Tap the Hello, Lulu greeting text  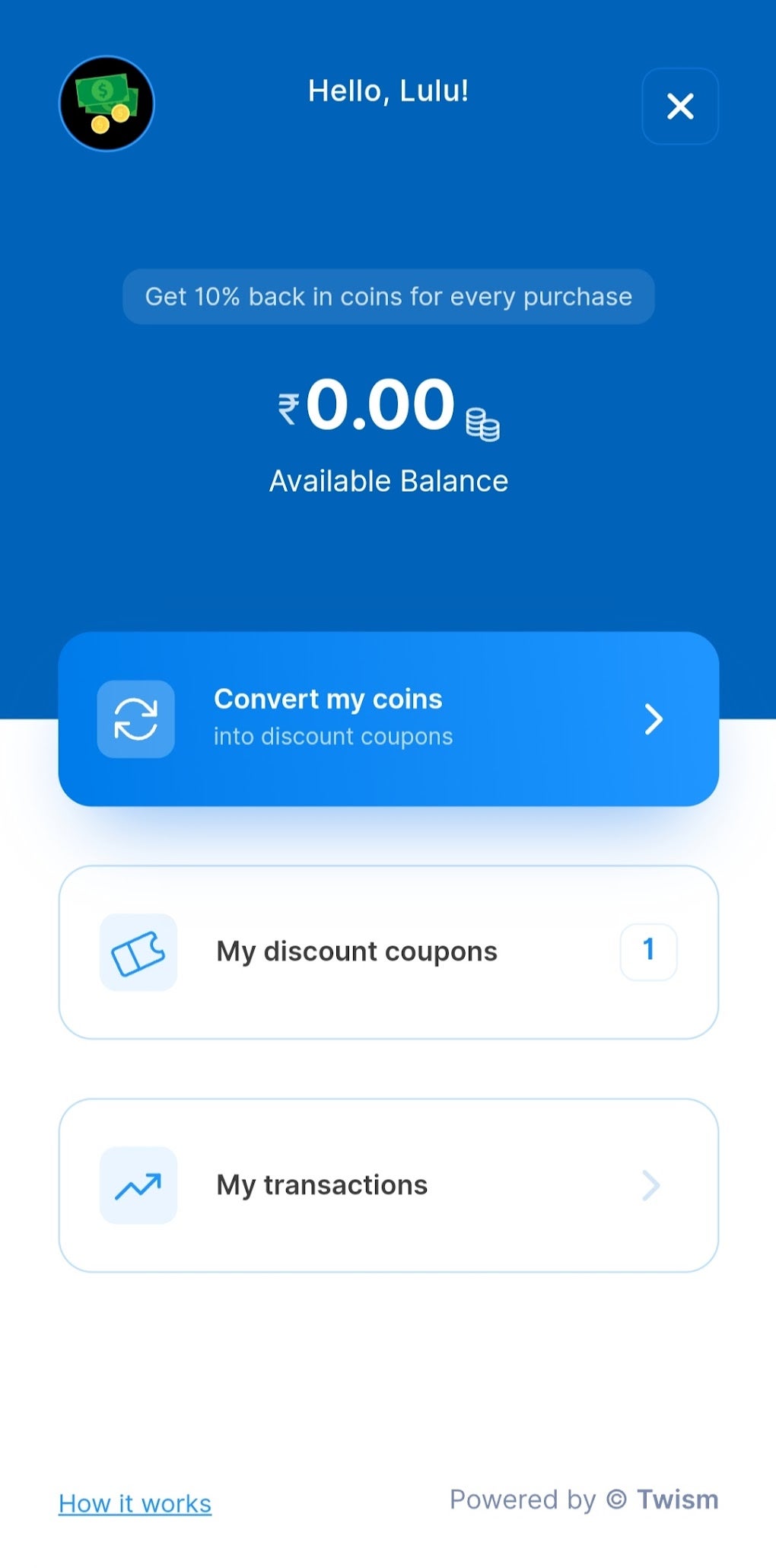pos(388,91)
